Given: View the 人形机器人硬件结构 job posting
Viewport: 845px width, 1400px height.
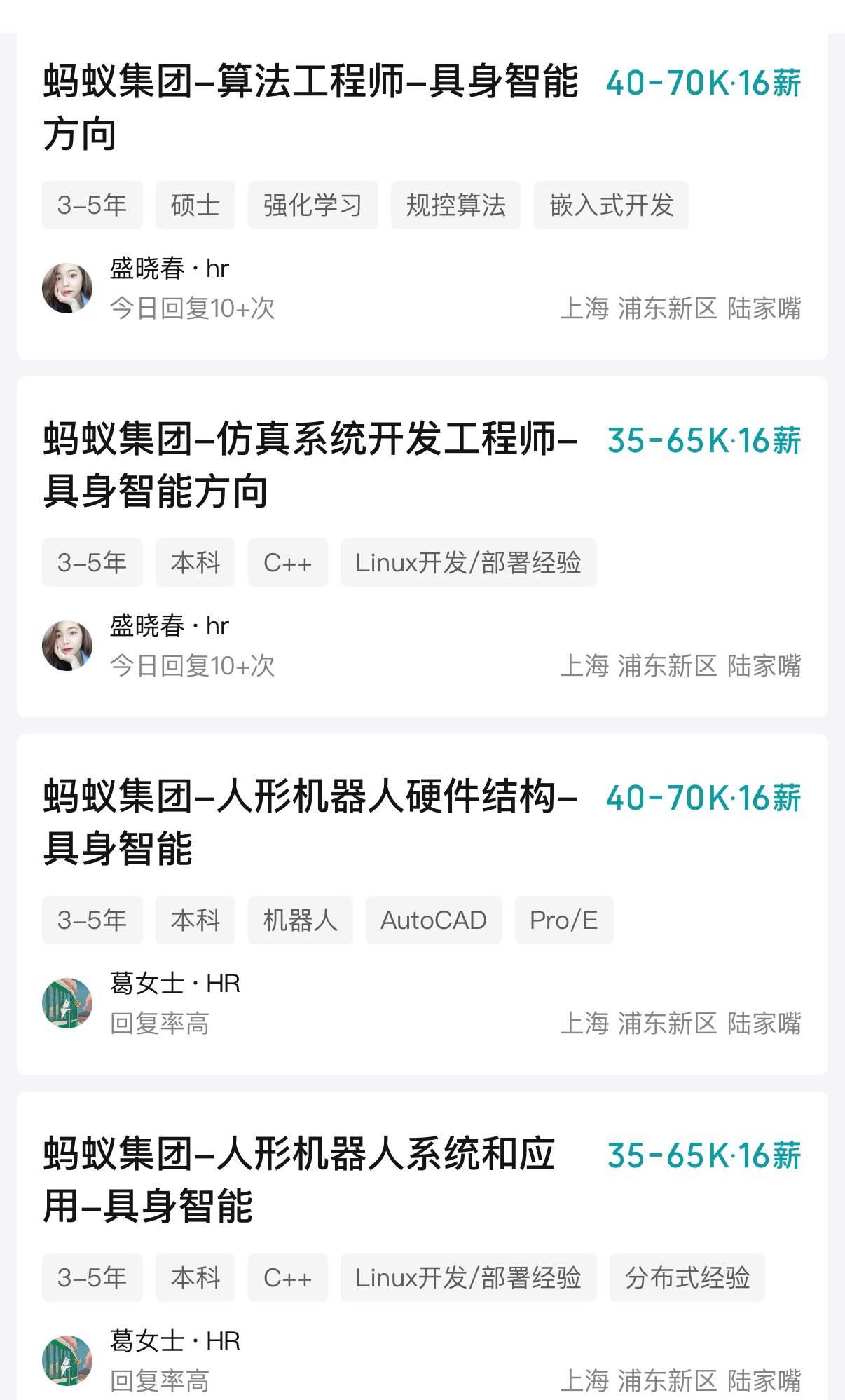Looking at the screenshot, I should pyautogui.click(x=310, y=822).
